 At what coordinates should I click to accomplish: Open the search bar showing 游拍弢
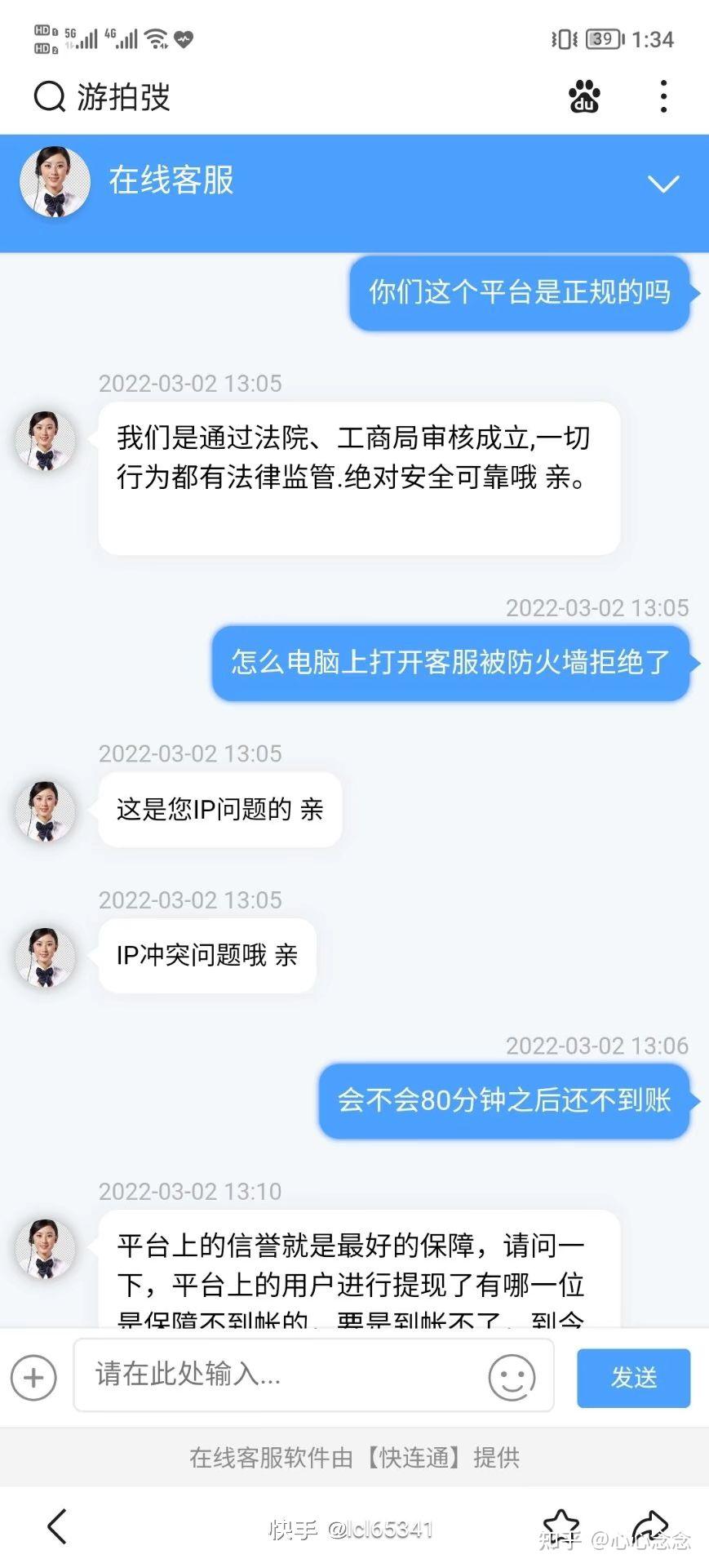(x=122, y=97)
